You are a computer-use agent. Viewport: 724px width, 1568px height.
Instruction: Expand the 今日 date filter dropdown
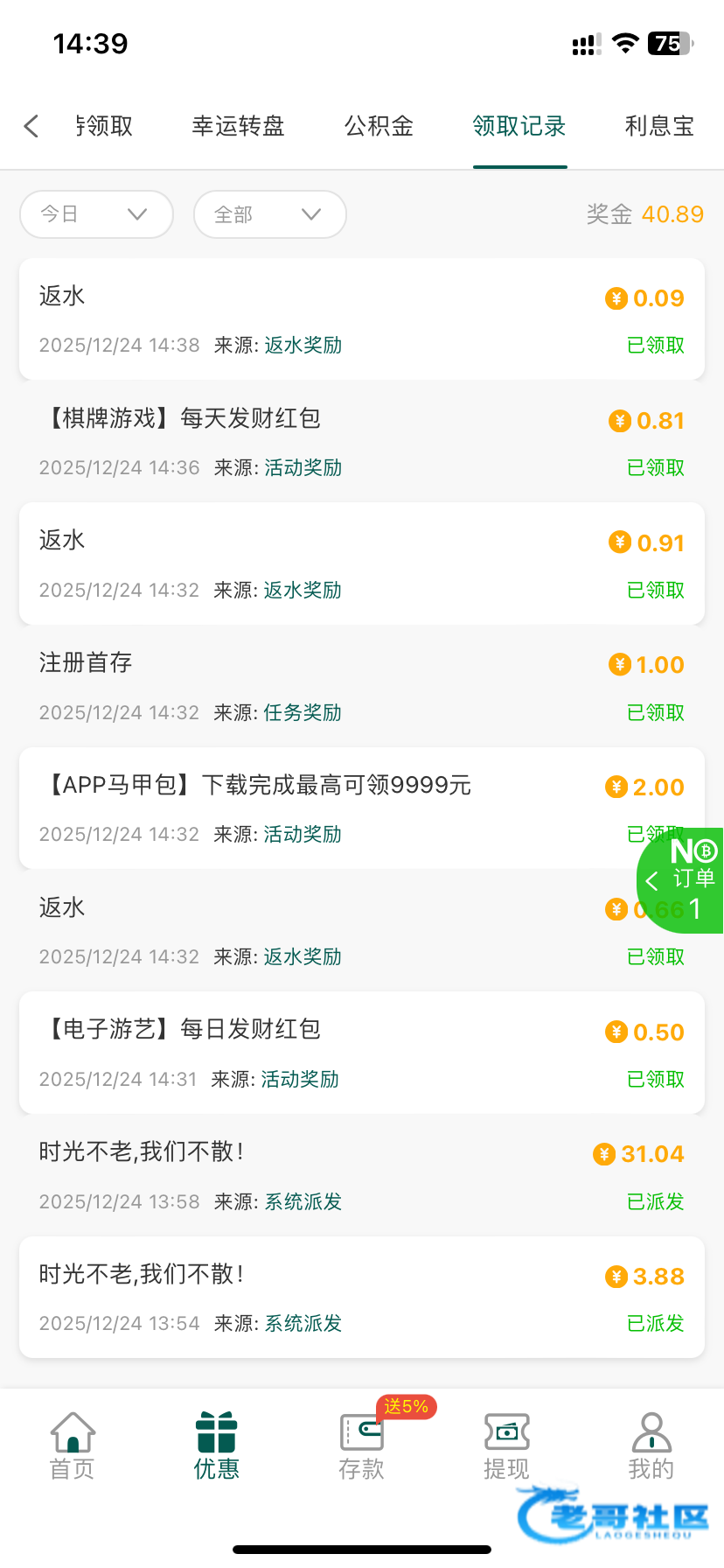(x=96, y=214)
